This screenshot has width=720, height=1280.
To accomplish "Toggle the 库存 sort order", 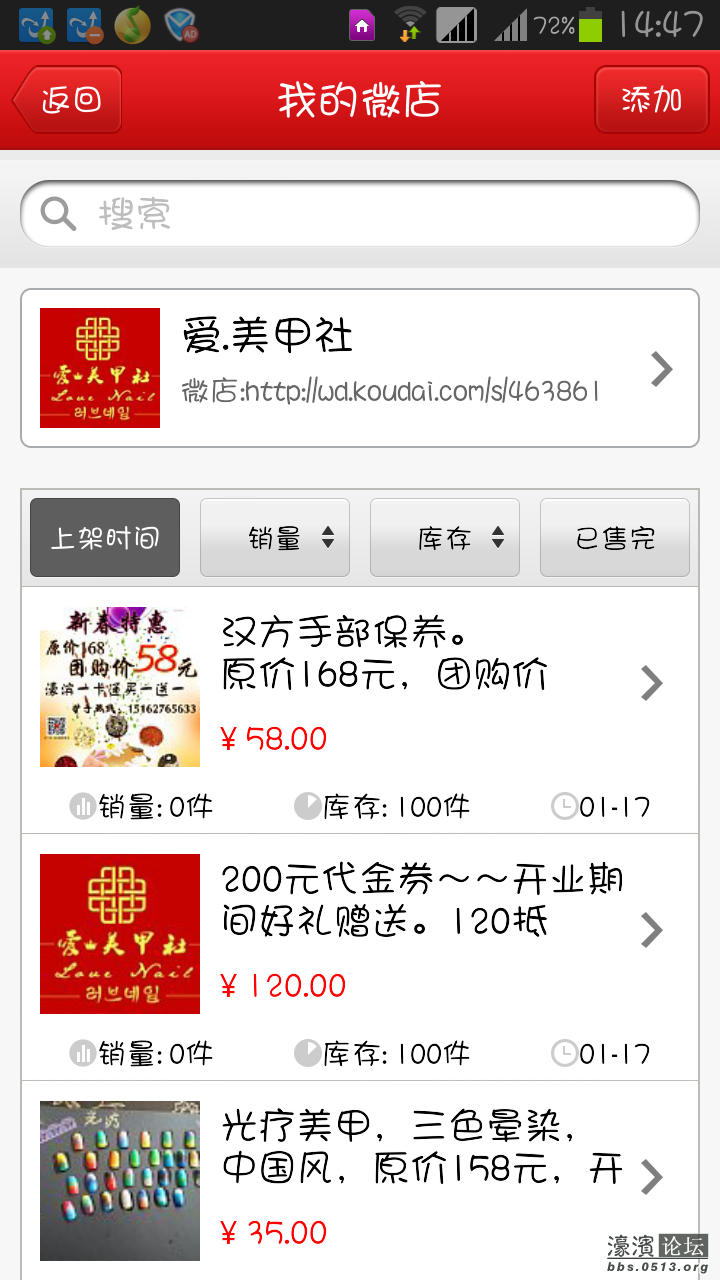I will [x=445, y=537].
